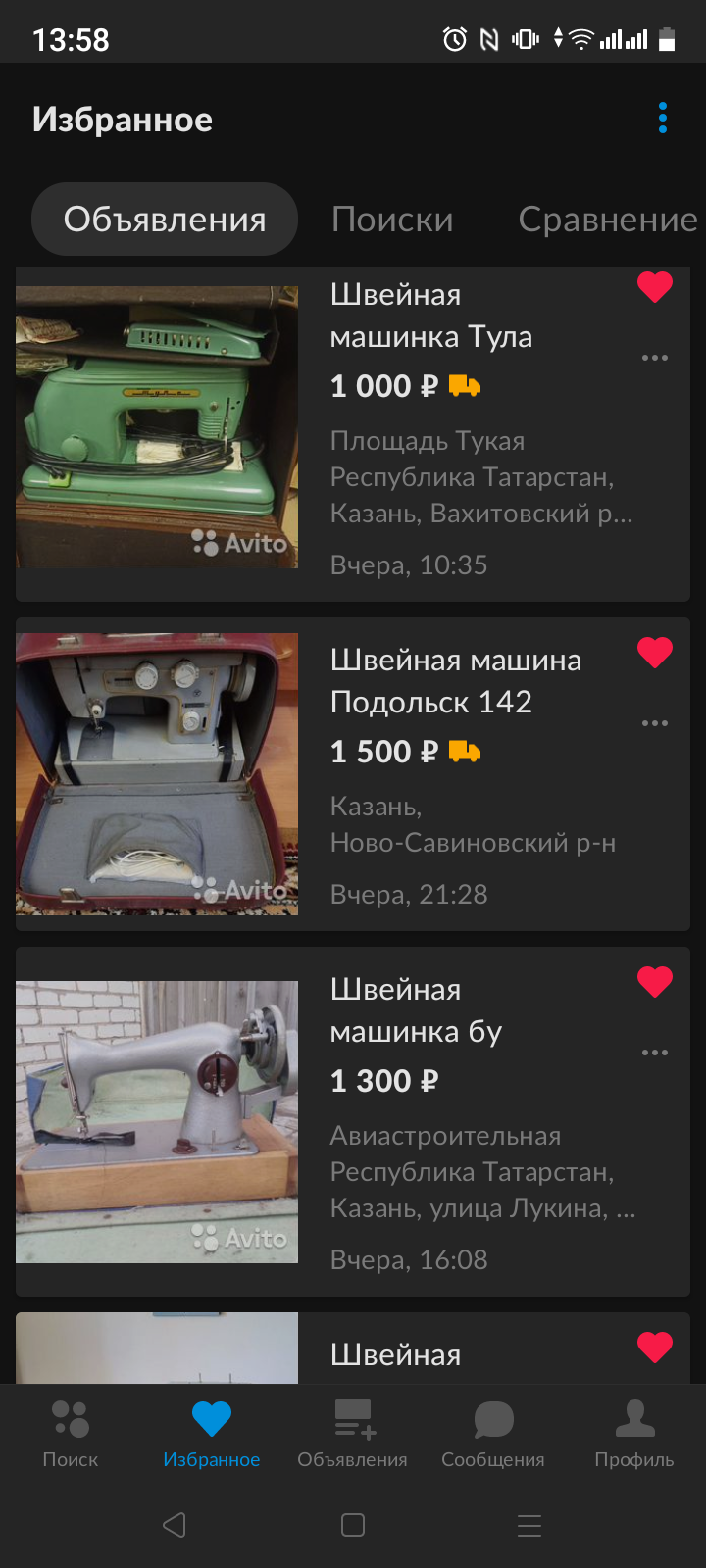Show more options for Подольск 142 listing
This screenshot has height=1568, width=706.
coord(655,723)
